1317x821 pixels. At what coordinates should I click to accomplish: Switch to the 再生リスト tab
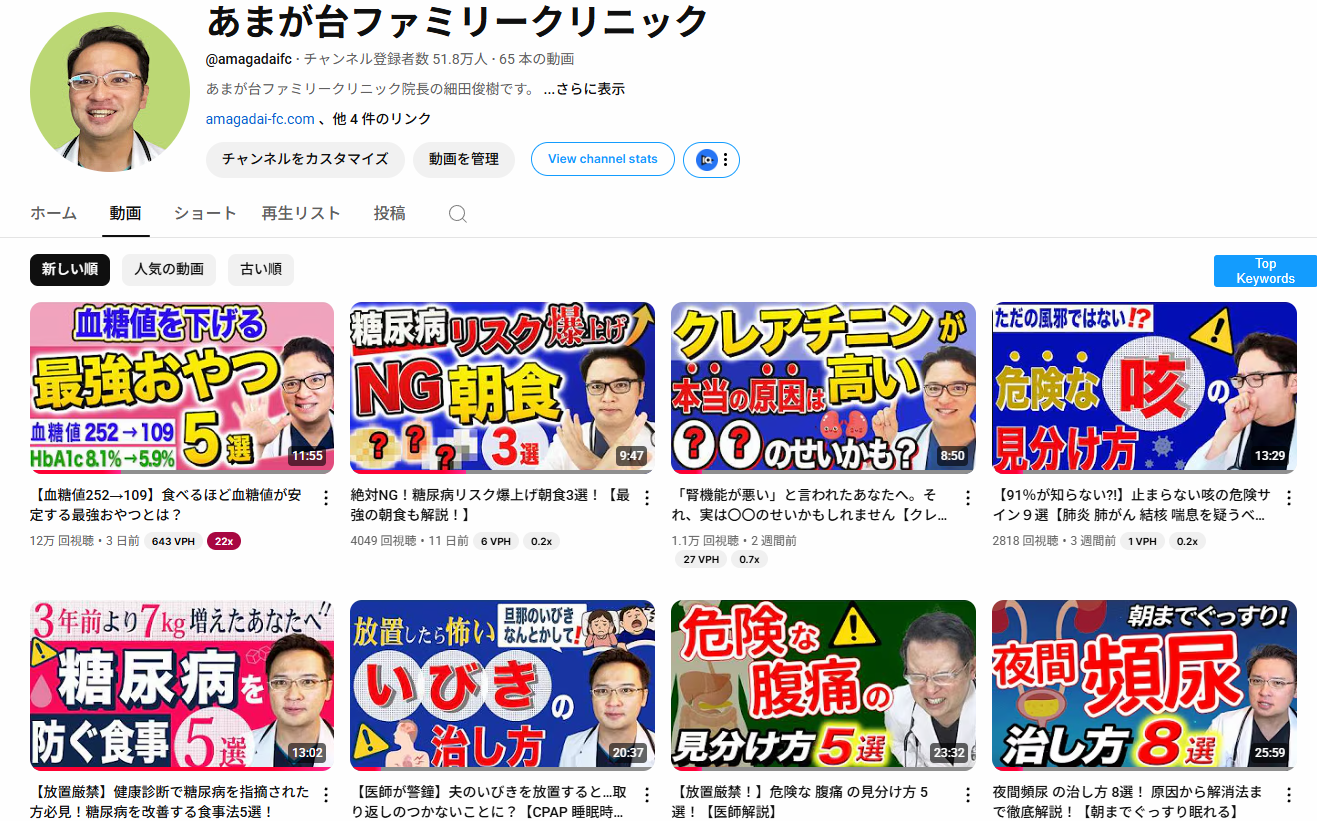(301, 213)
